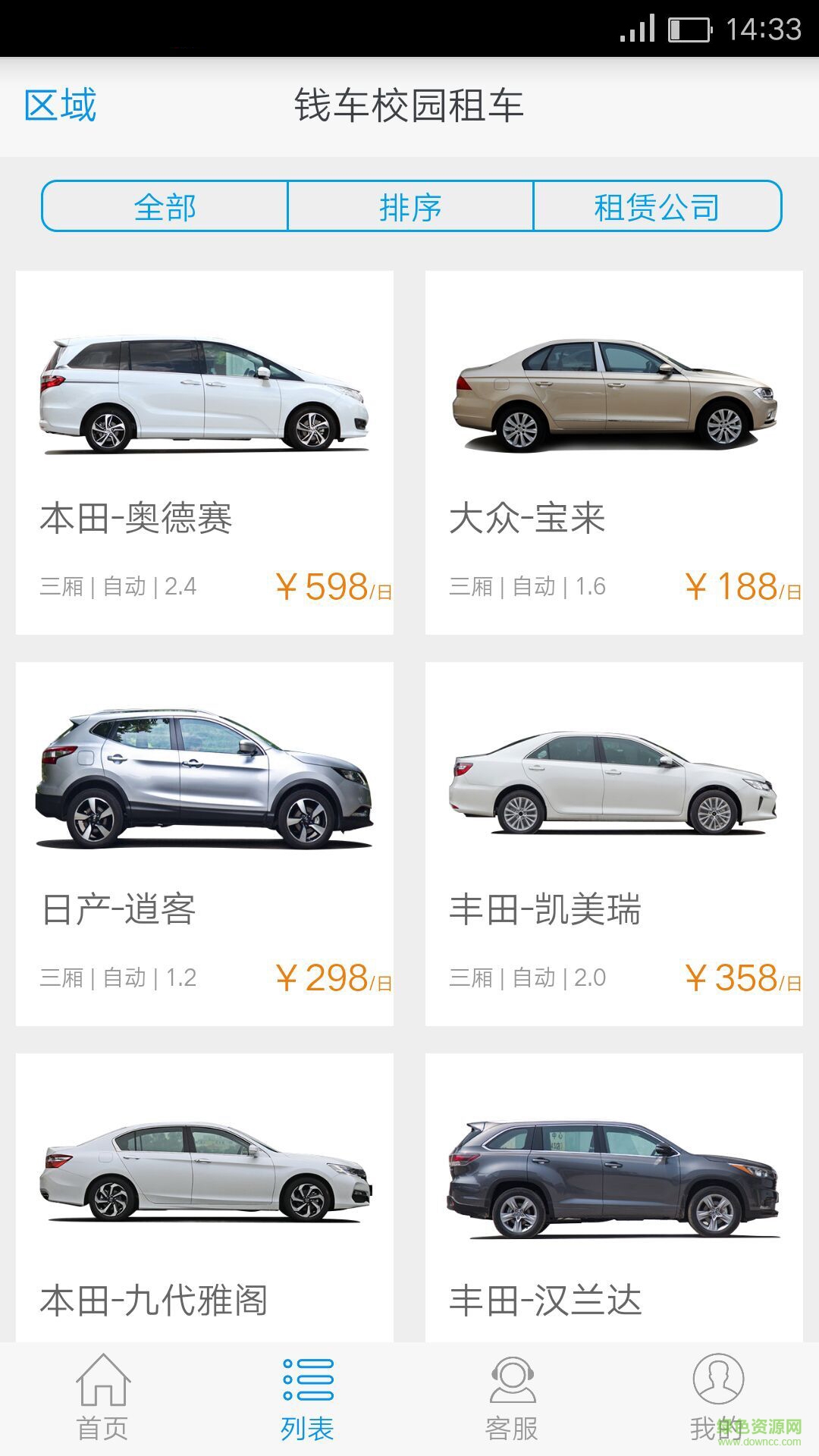Open the Toyota Highlander listing image
This screenshot has width=819, height=1456.
tap(614, 1183)
